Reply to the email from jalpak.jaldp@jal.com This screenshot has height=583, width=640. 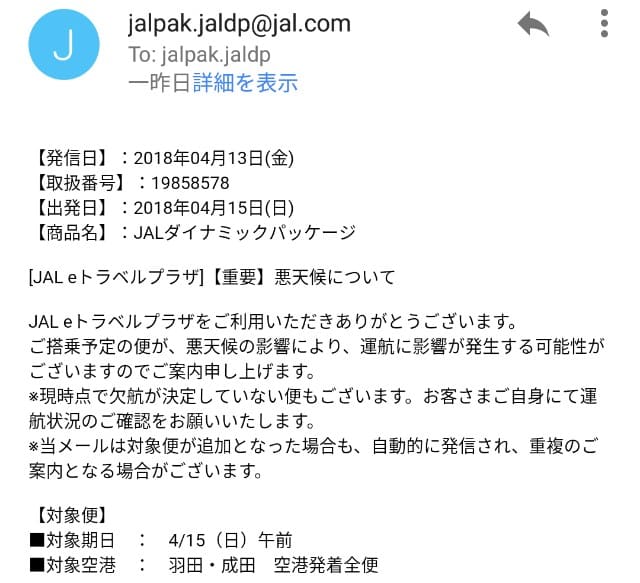[x=533, y=24]
